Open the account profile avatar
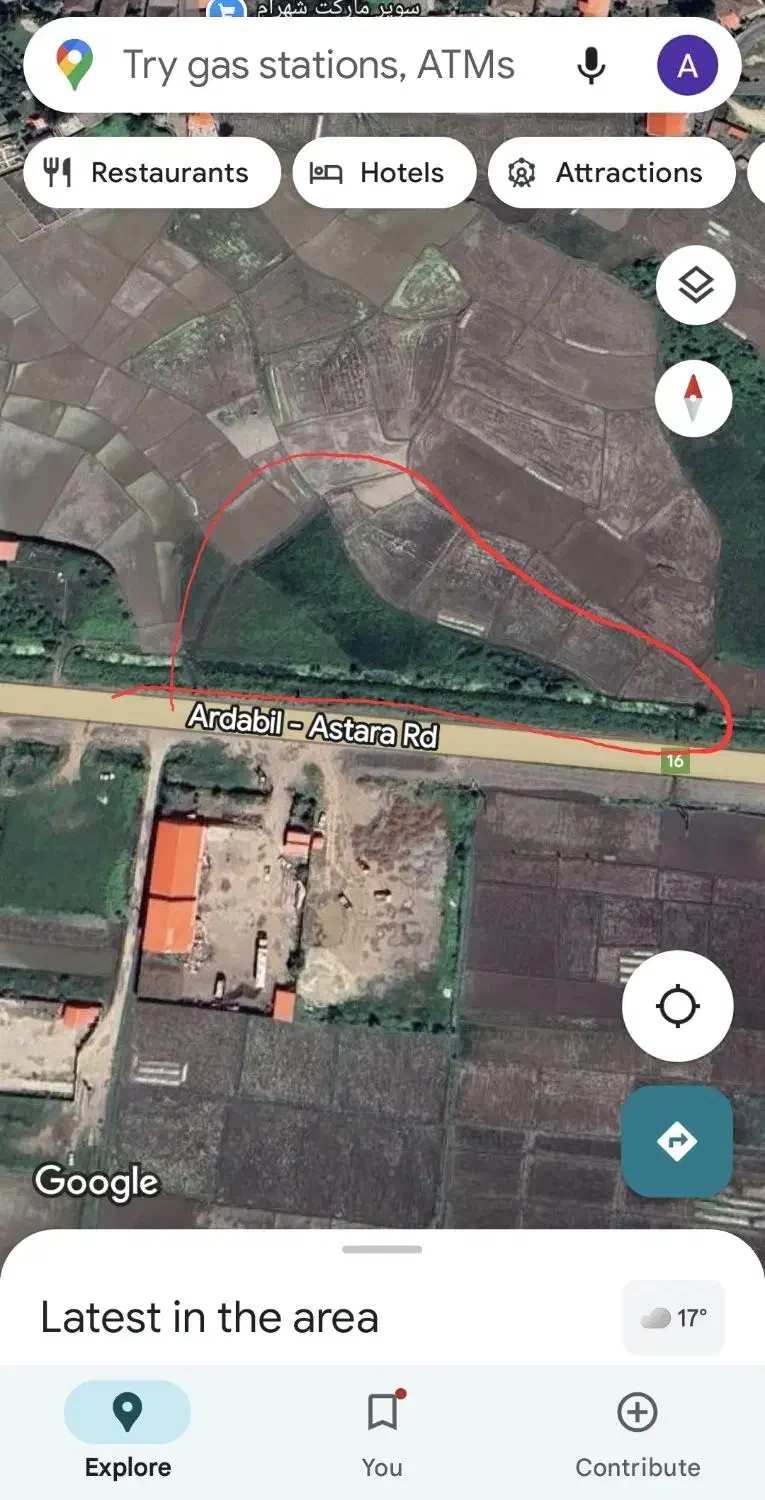This screenshot has height=1500, width=765. pyautogui.click(x=687, y=66)
